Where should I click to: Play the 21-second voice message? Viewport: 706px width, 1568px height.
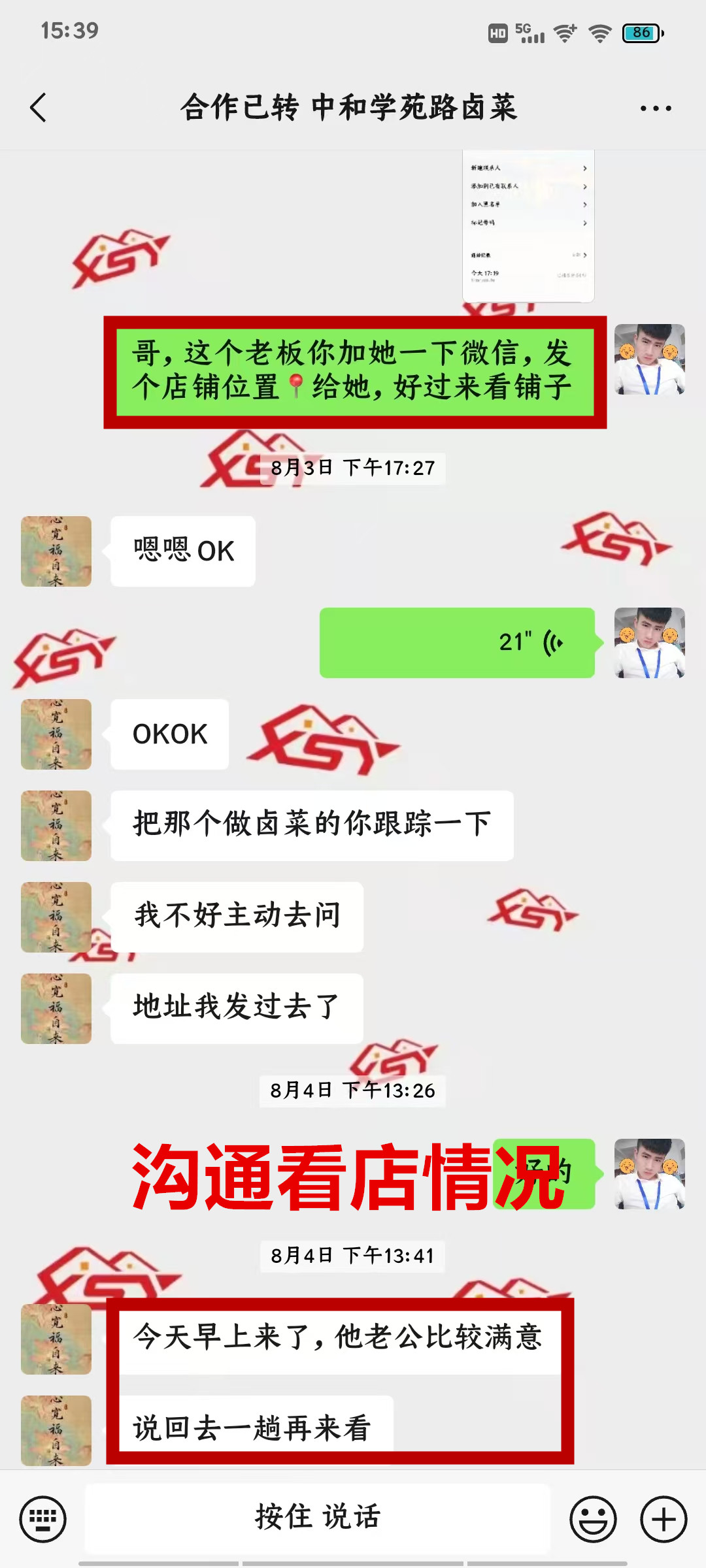point(457,643)
